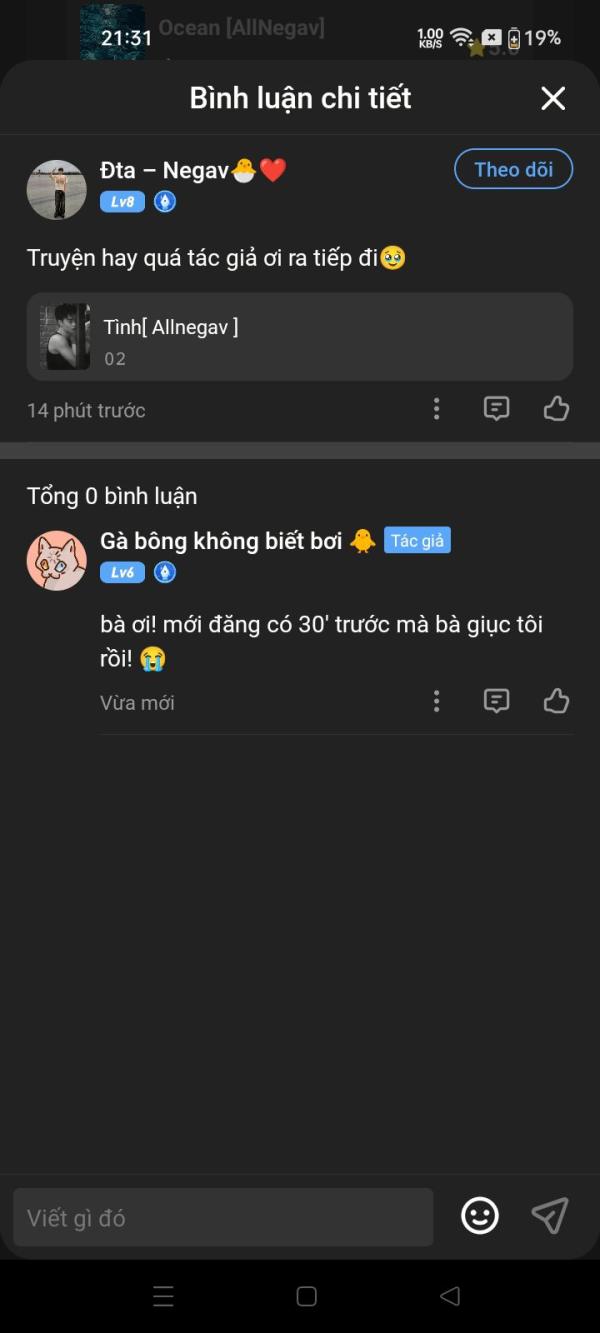Close the Bình luận chi tiết panel

coord(553,98)
